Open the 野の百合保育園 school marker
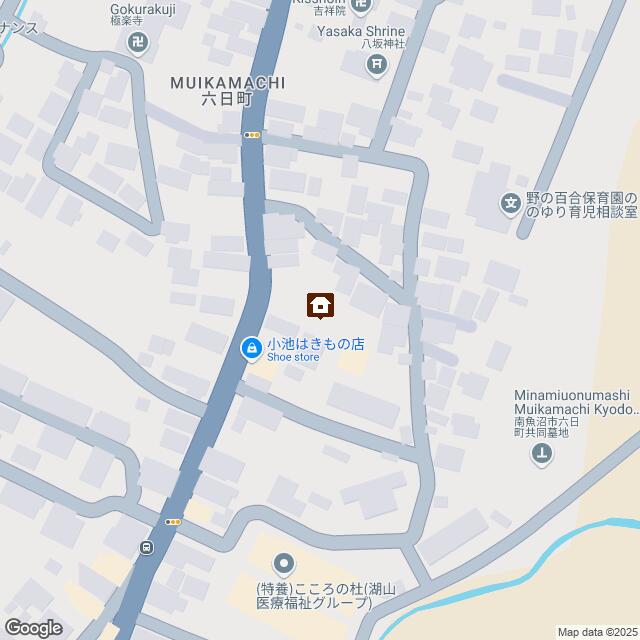 tap(511, 205)
